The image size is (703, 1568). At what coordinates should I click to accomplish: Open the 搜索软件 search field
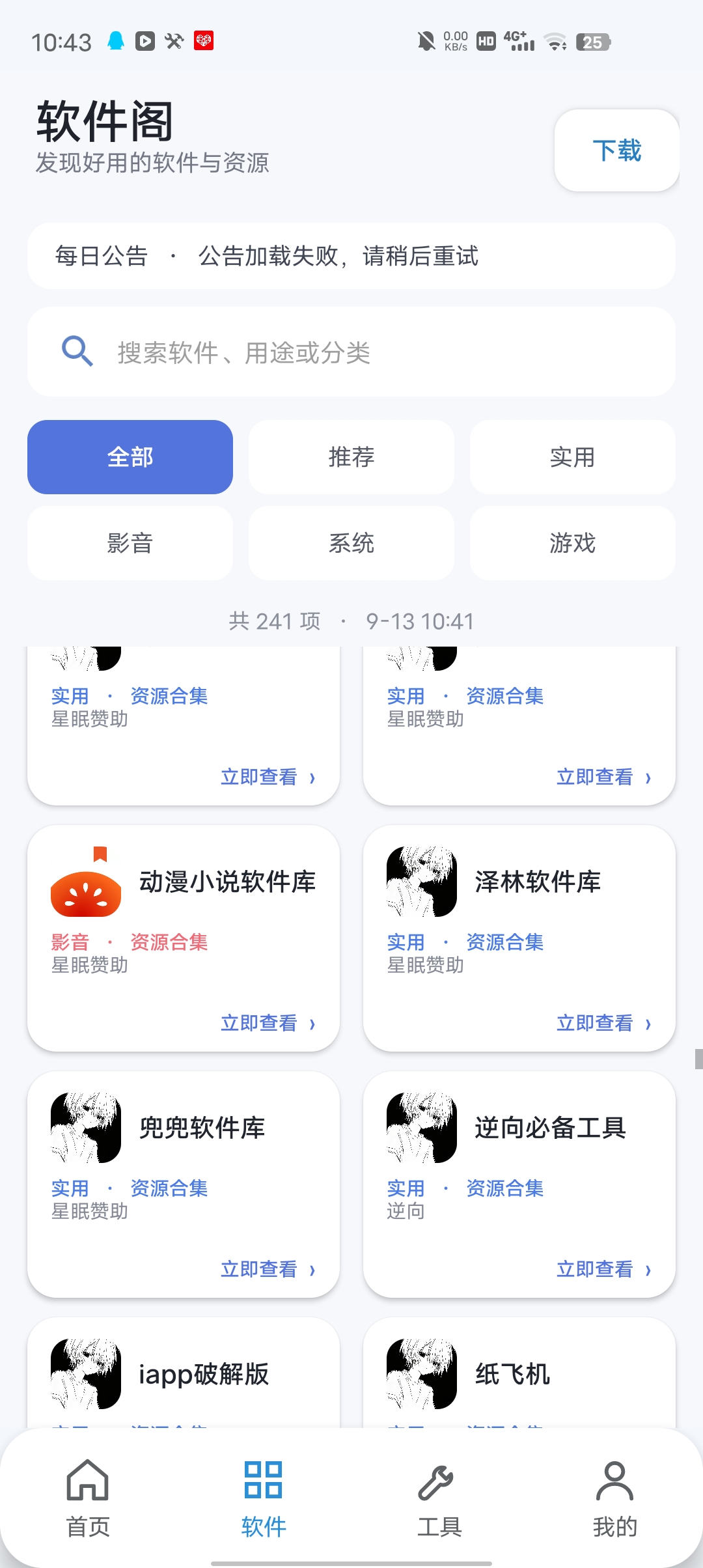(351, 352)
